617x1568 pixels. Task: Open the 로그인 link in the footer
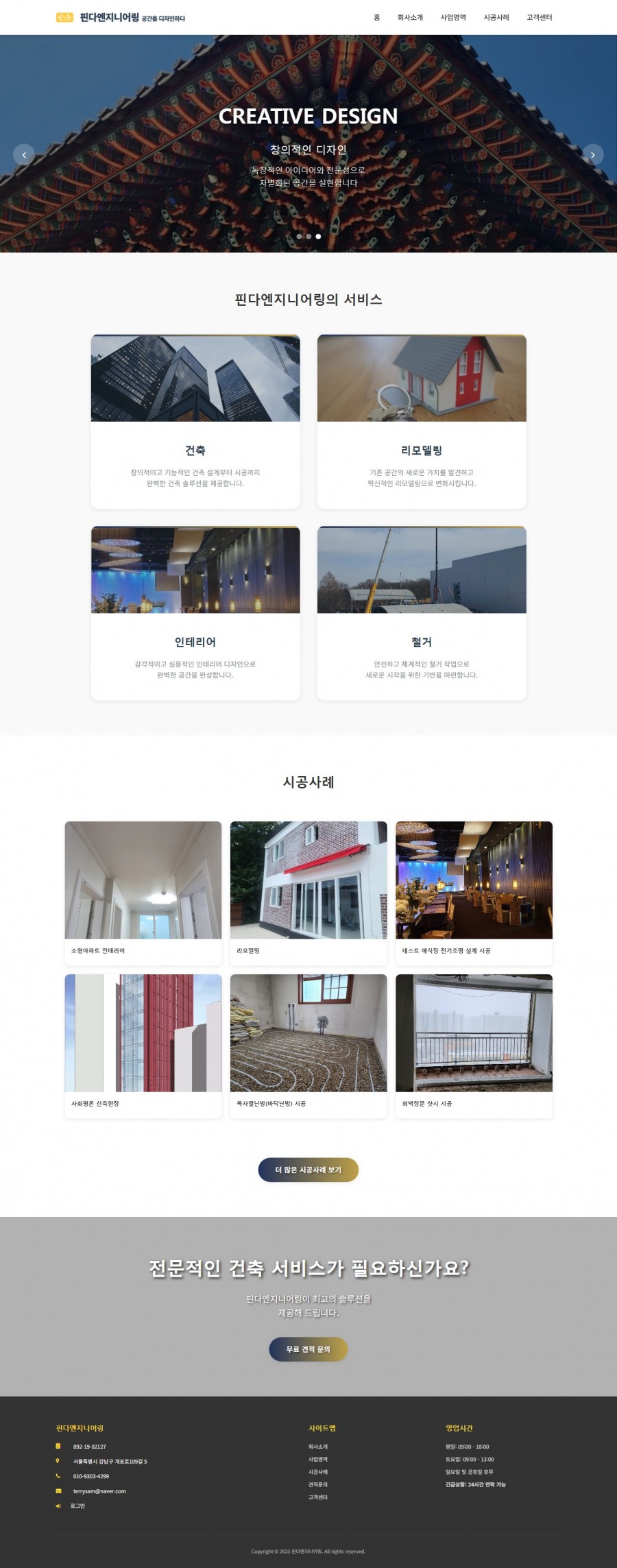click(77, 1506)
